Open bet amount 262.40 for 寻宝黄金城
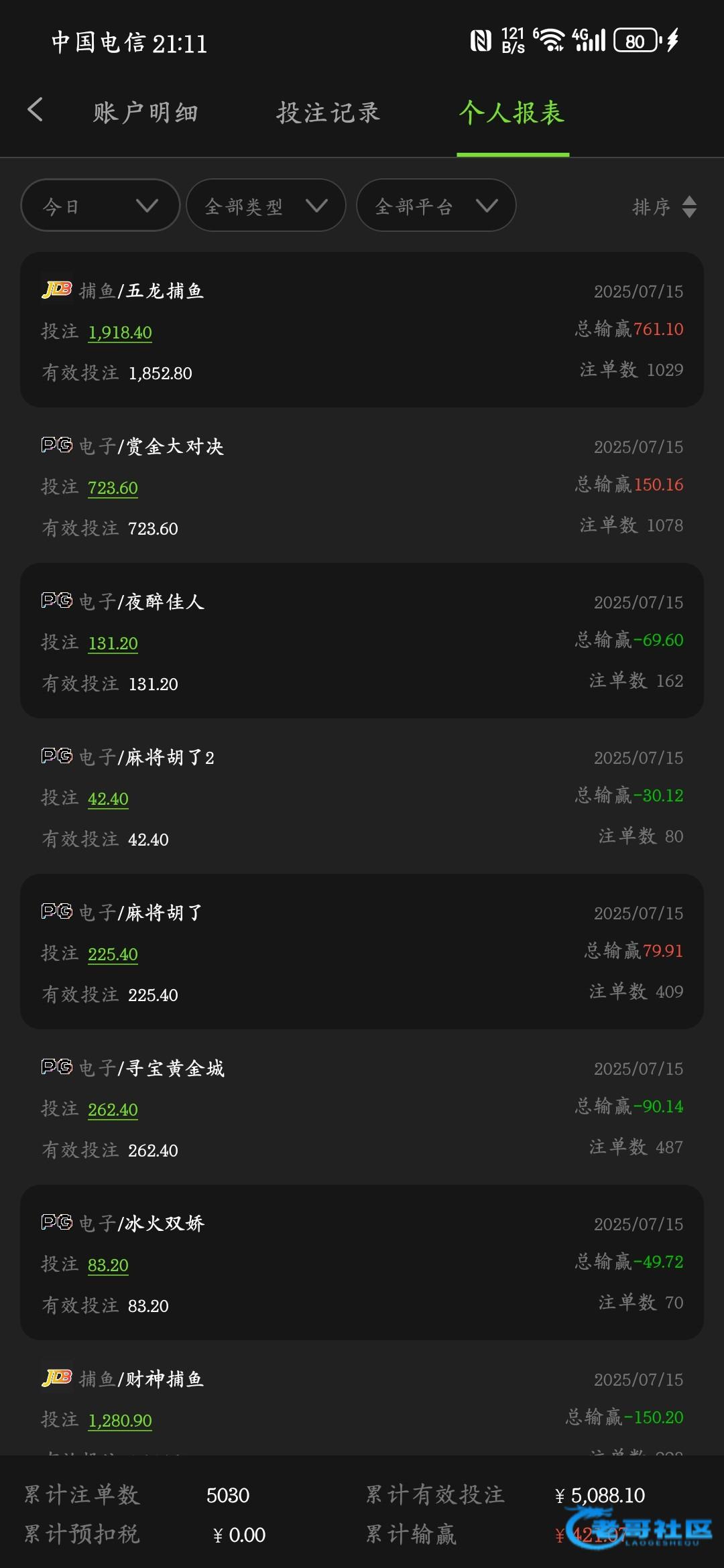Viewport: 724px width, 1568px height. pyautogui.click(x=113, y=1110)
